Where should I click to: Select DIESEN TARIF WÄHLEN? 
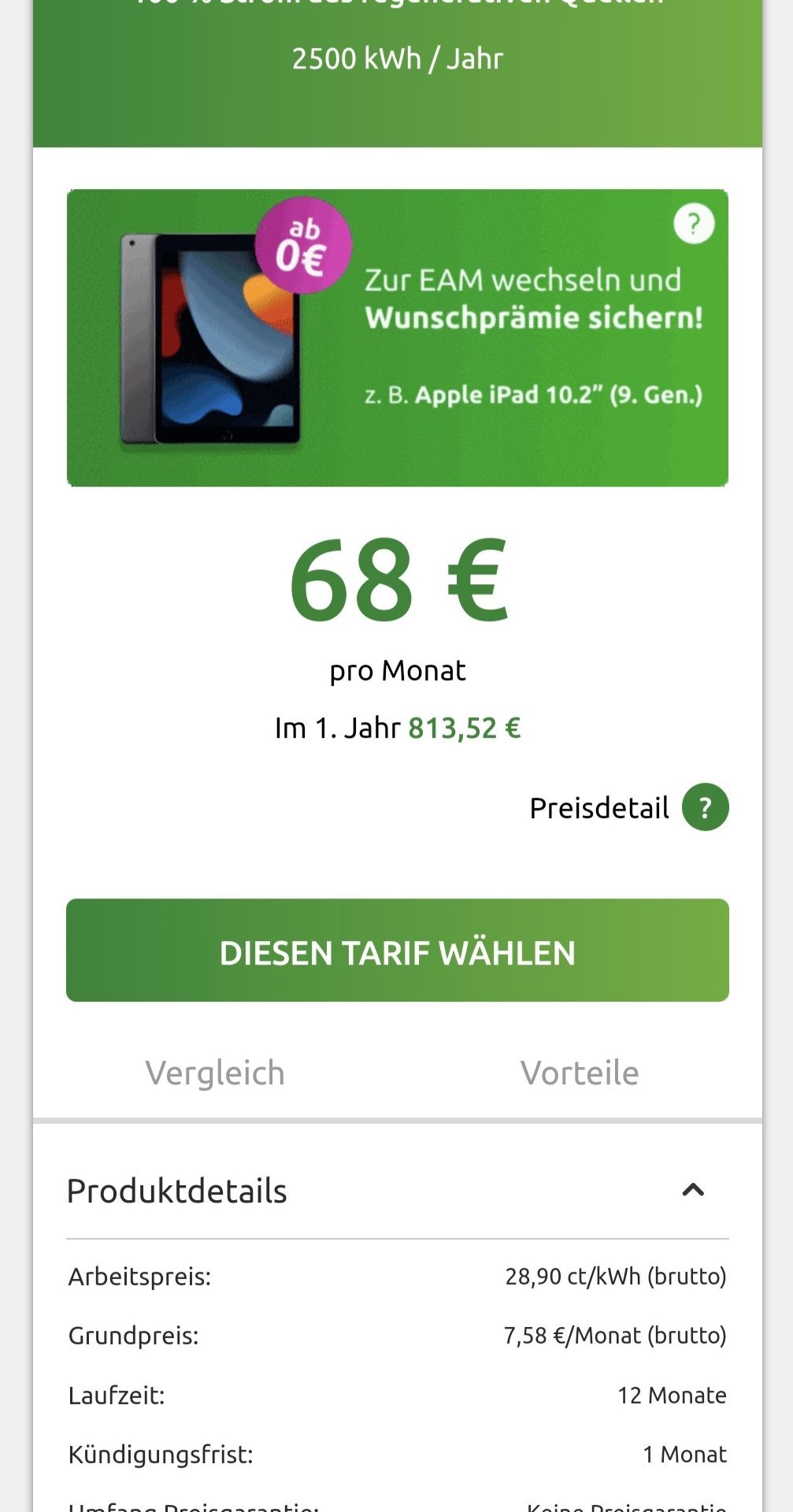397,951
